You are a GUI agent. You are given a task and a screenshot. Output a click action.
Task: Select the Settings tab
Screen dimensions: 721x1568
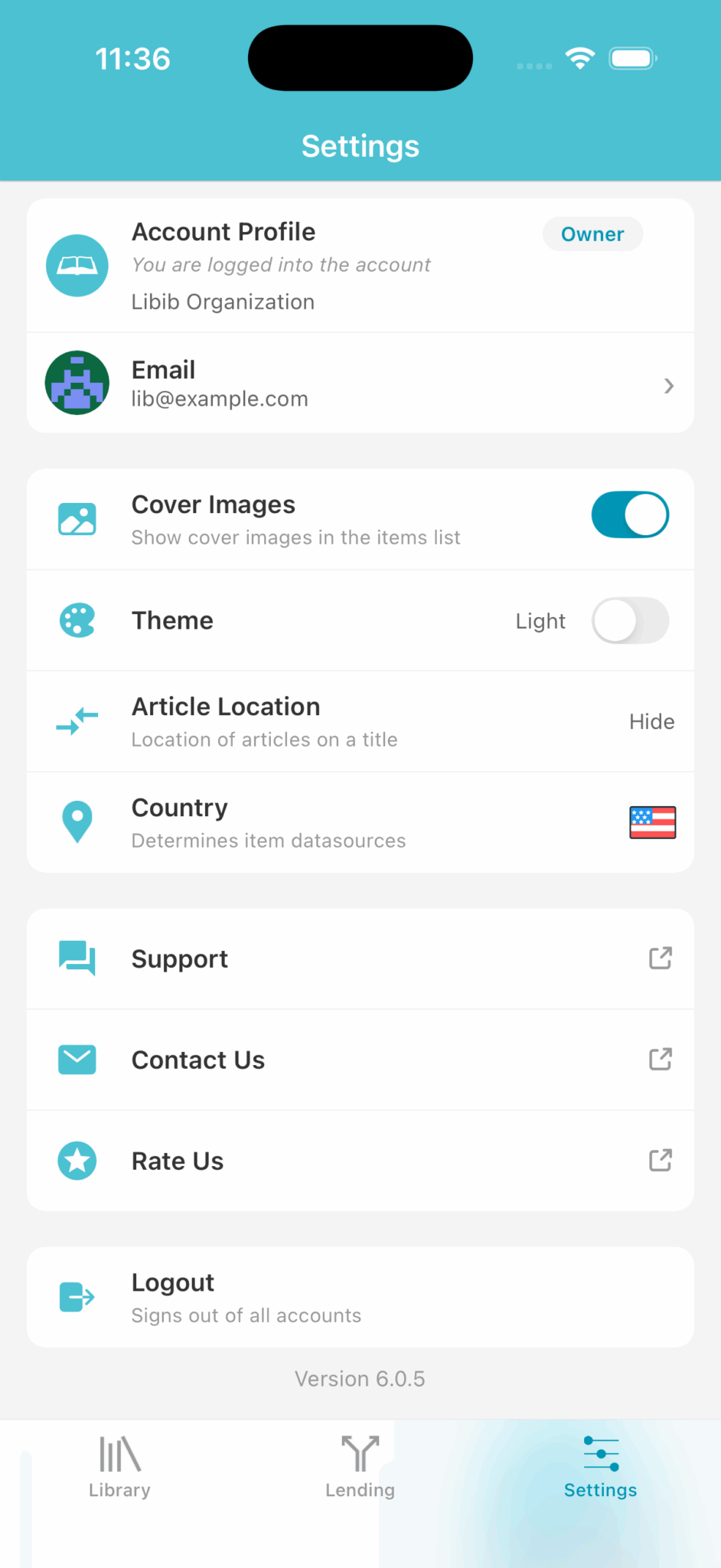click(601, 1467)
